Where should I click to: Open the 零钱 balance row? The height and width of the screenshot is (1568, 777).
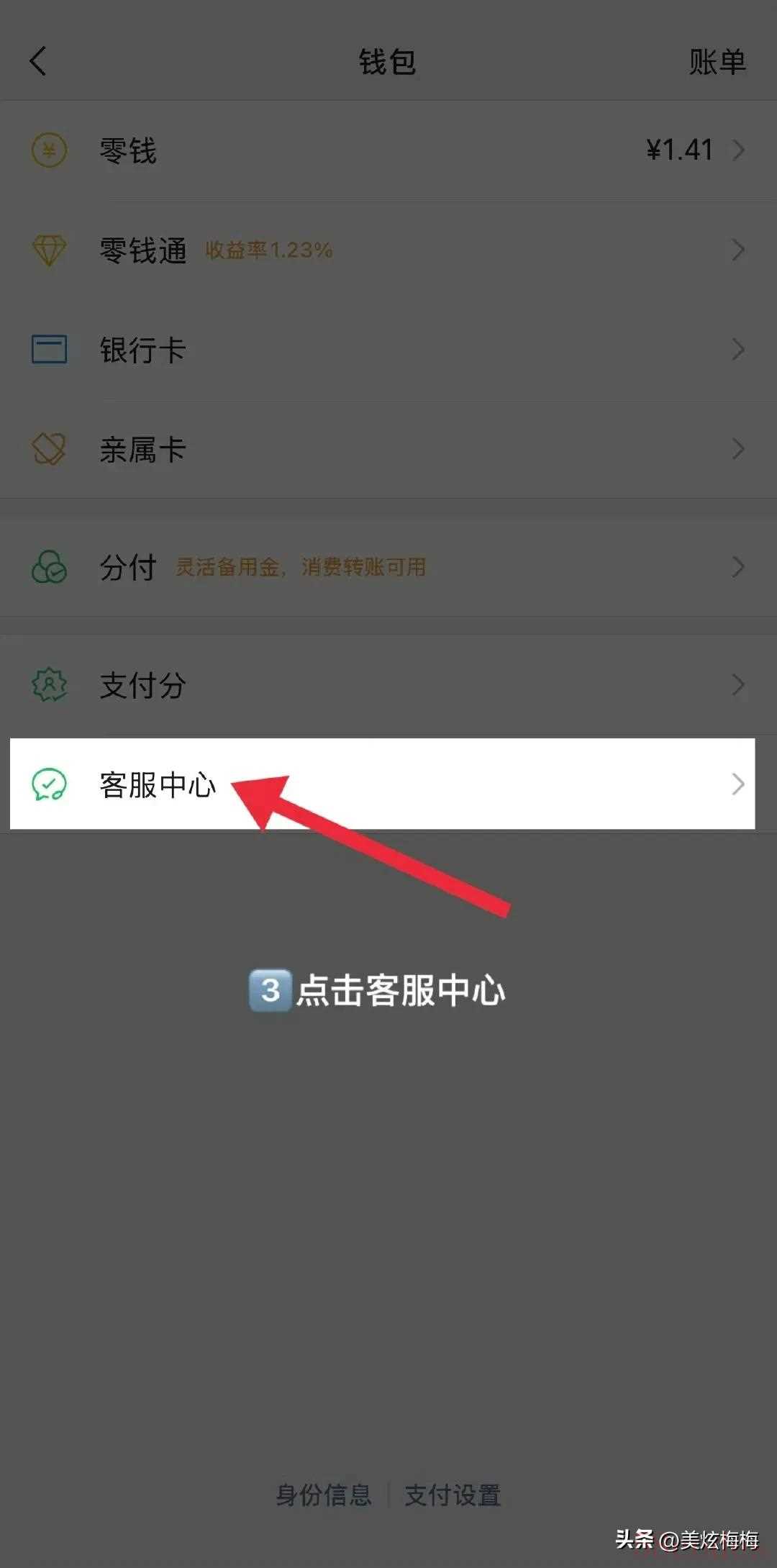[388, 150]
